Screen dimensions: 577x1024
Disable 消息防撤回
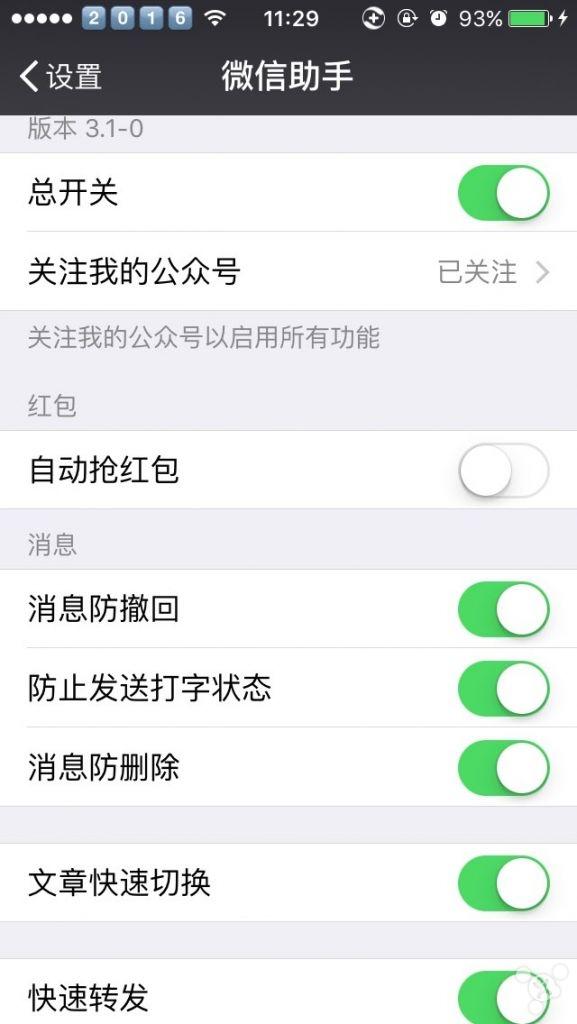(504, 609)
